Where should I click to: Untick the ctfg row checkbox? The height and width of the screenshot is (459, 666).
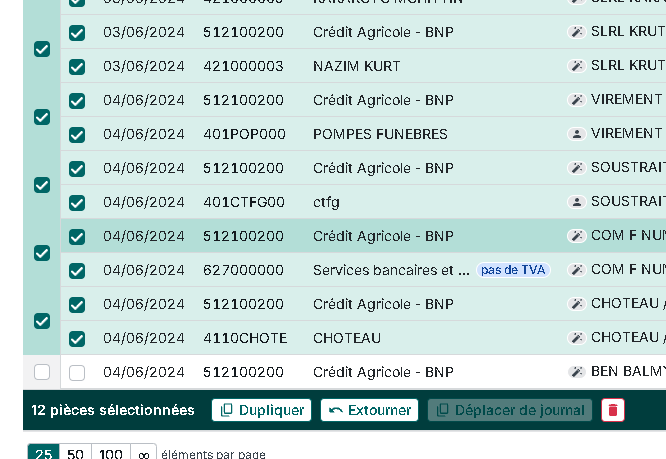[77, 203]
